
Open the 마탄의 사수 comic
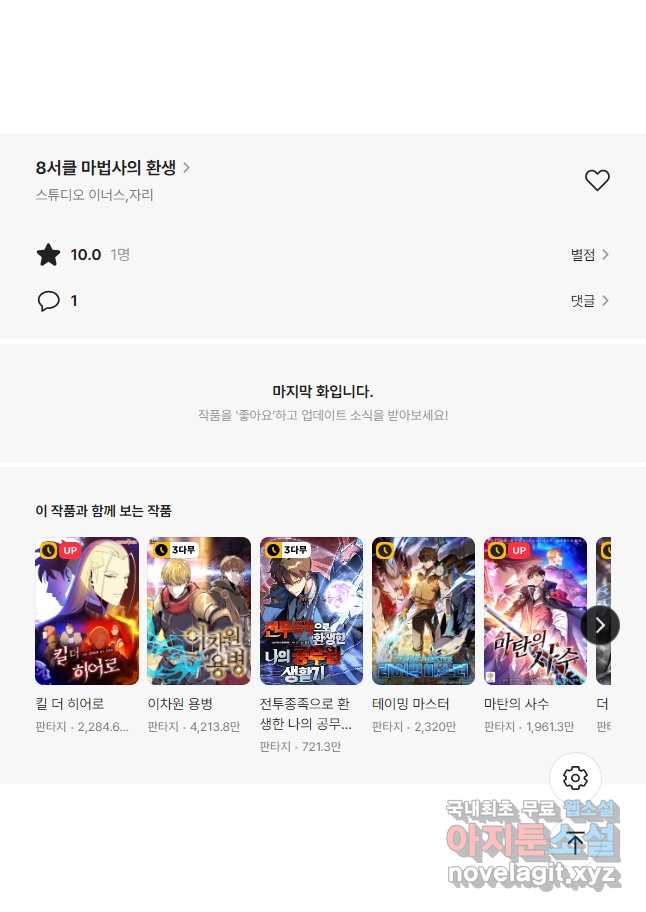coord(535,611)
